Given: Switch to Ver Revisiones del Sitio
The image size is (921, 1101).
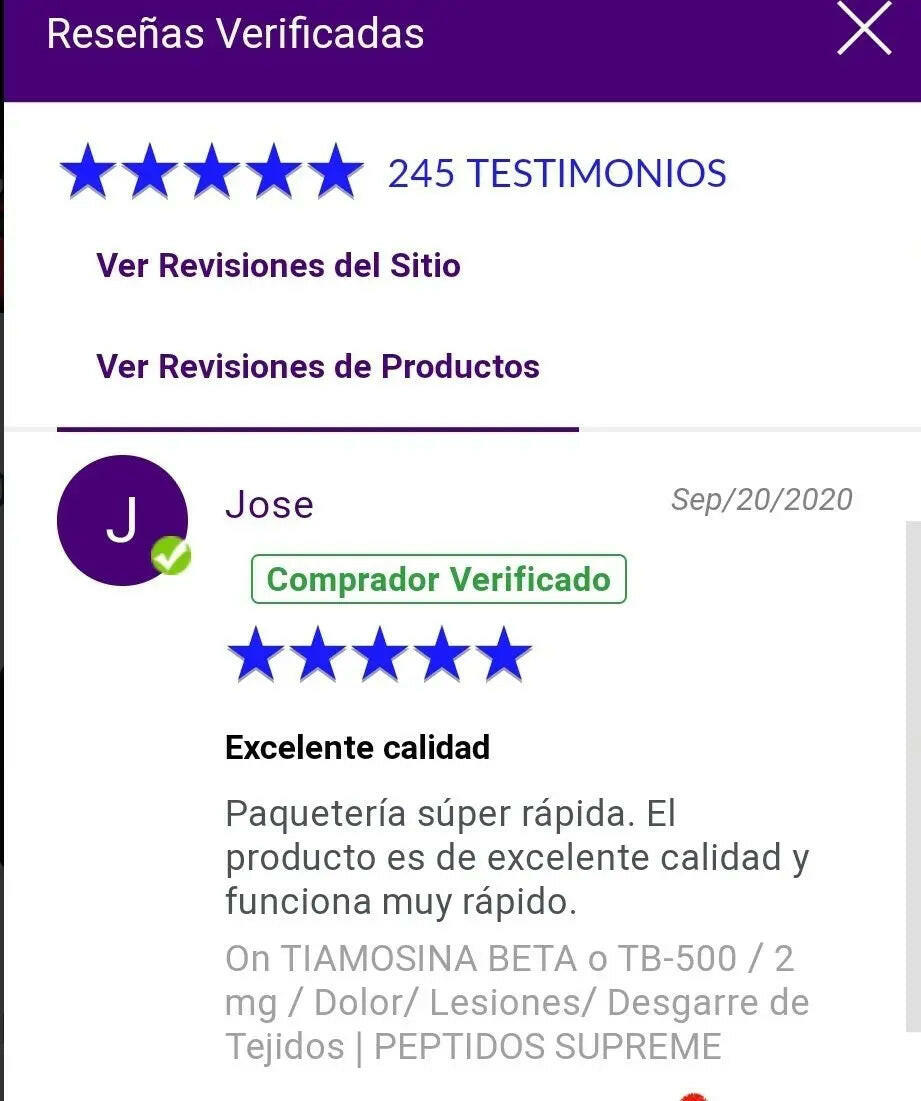Looking at the screenshot, I should (277, 266).
